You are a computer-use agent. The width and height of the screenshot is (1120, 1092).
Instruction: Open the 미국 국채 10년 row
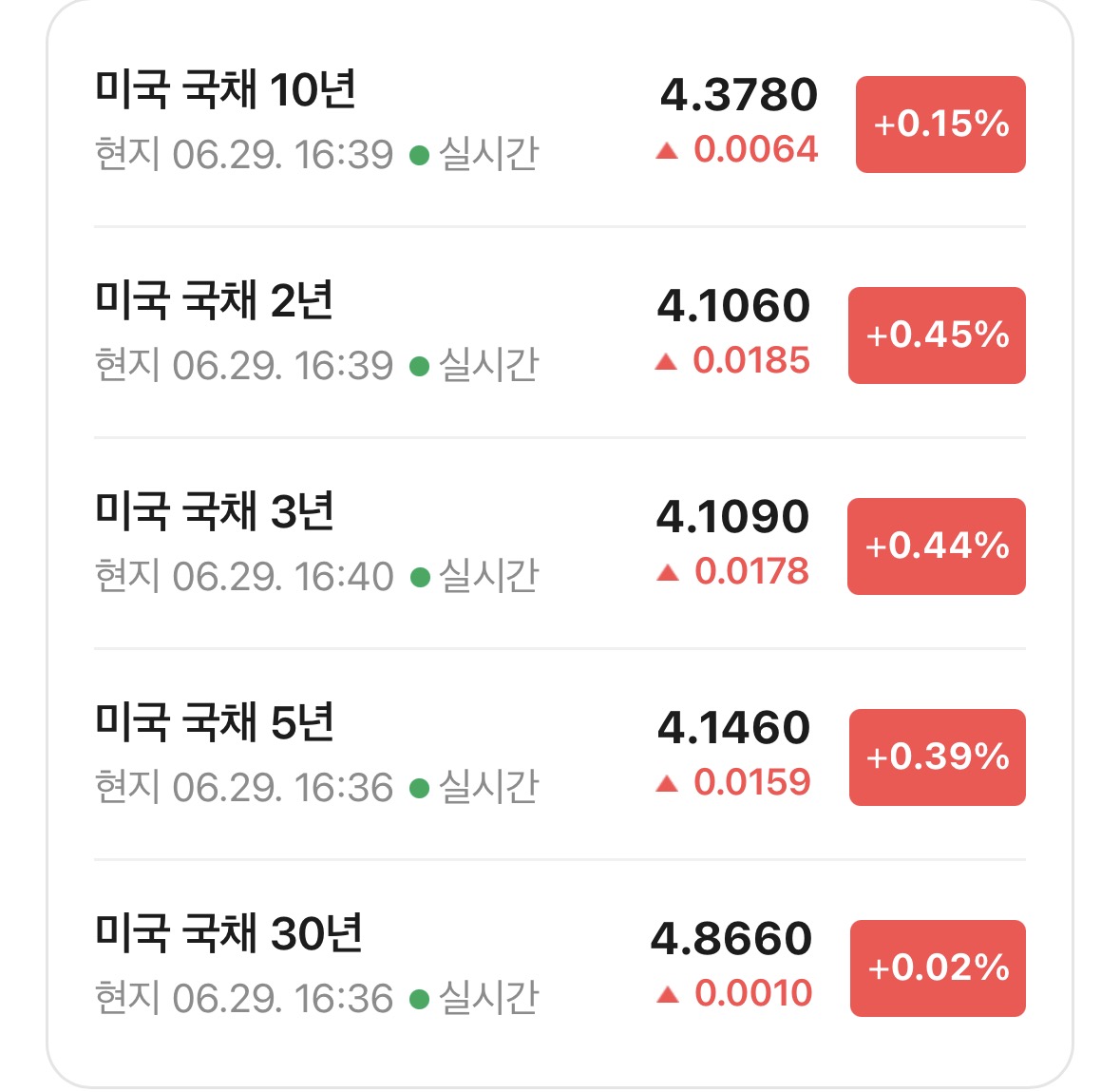(x=560, y=123)
